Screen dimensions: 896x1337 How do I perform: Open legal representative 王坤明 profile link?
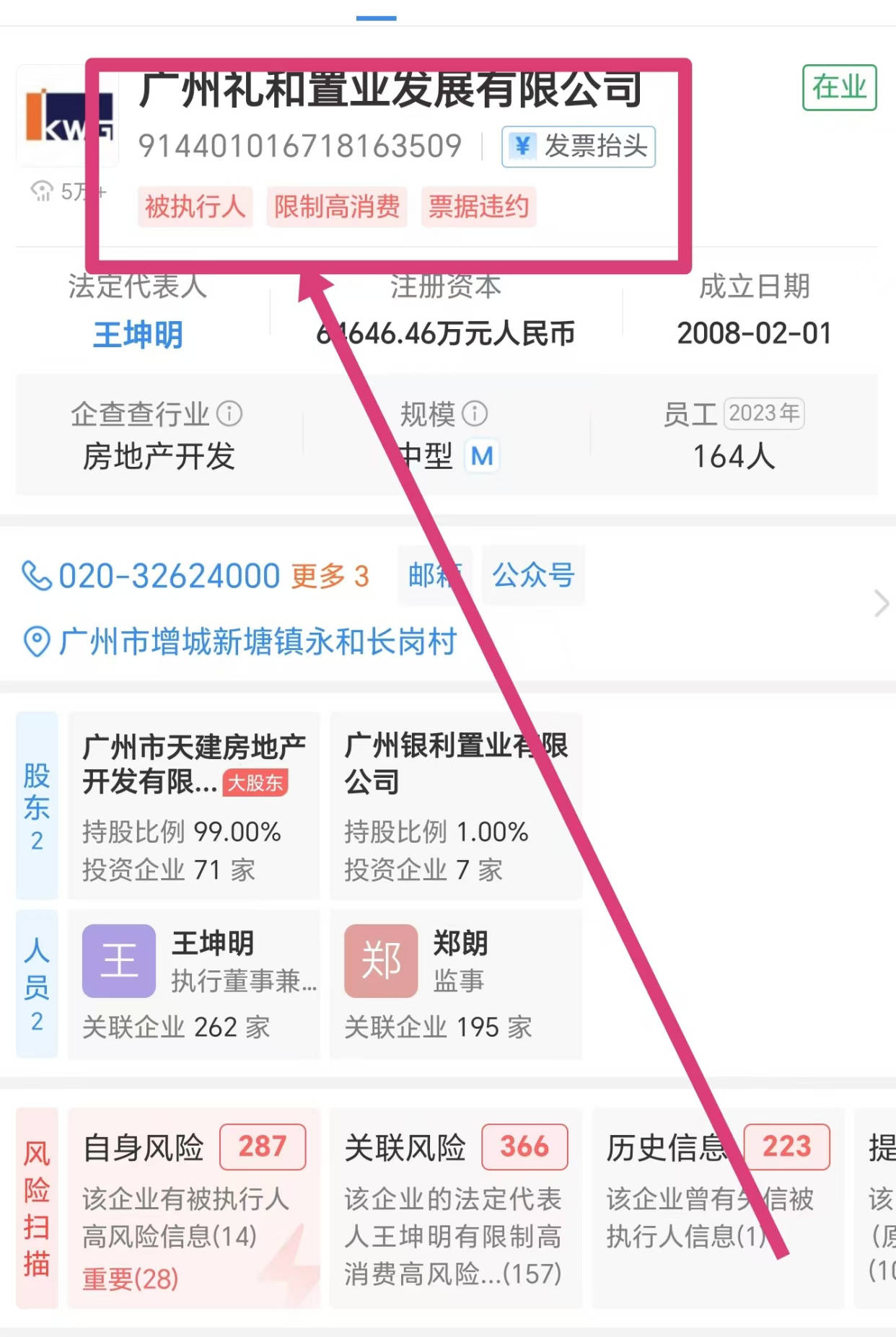[x=138, y=335]
